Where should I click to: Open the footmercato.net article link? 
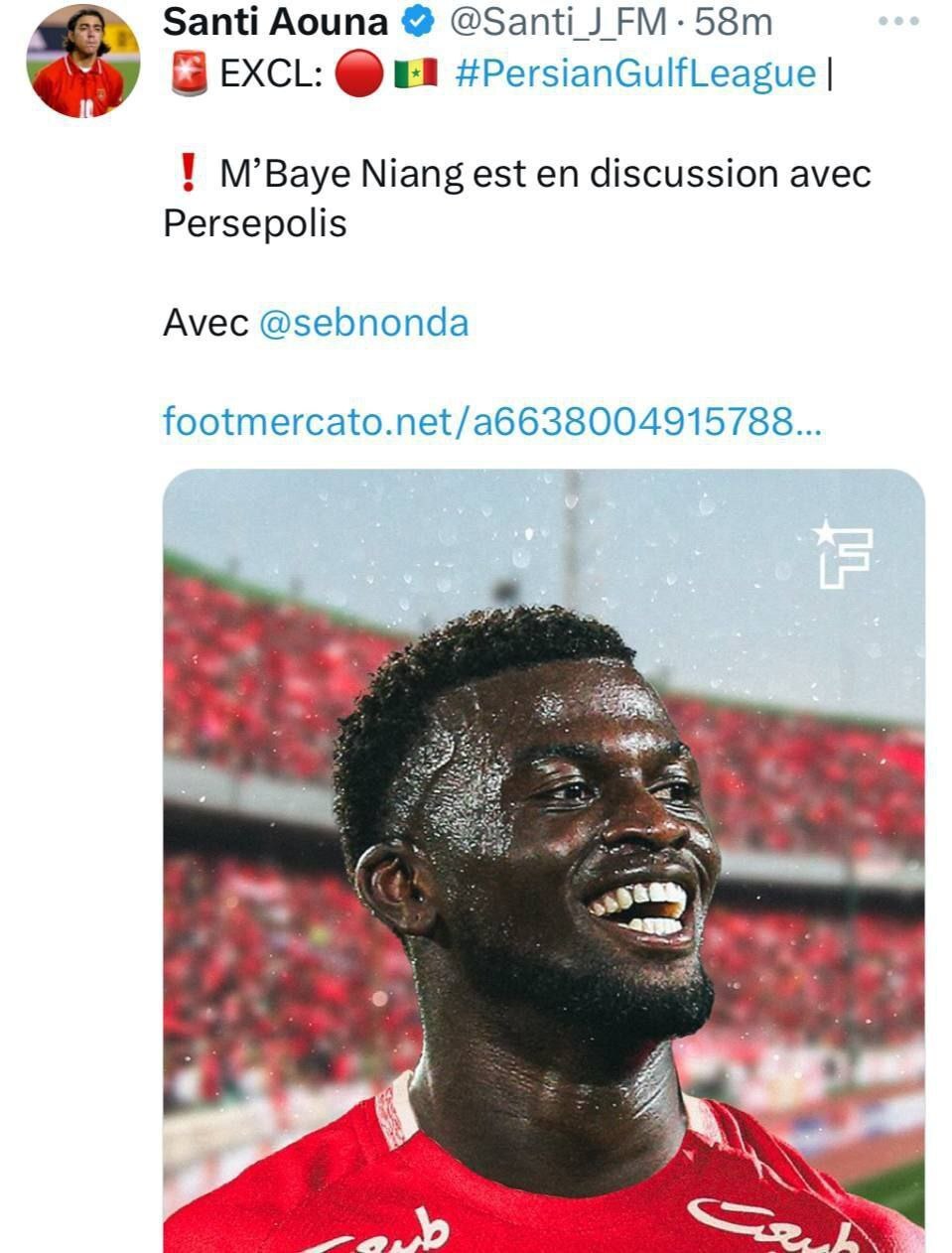click(x=491, y=422)
